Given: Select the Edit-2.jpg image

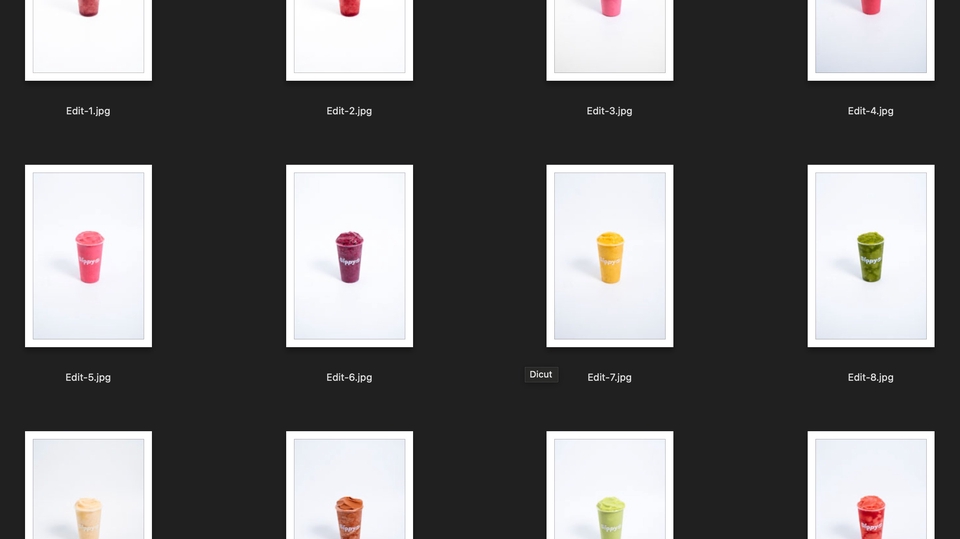Looking at the screenshot, I should (x=349, y=38).
